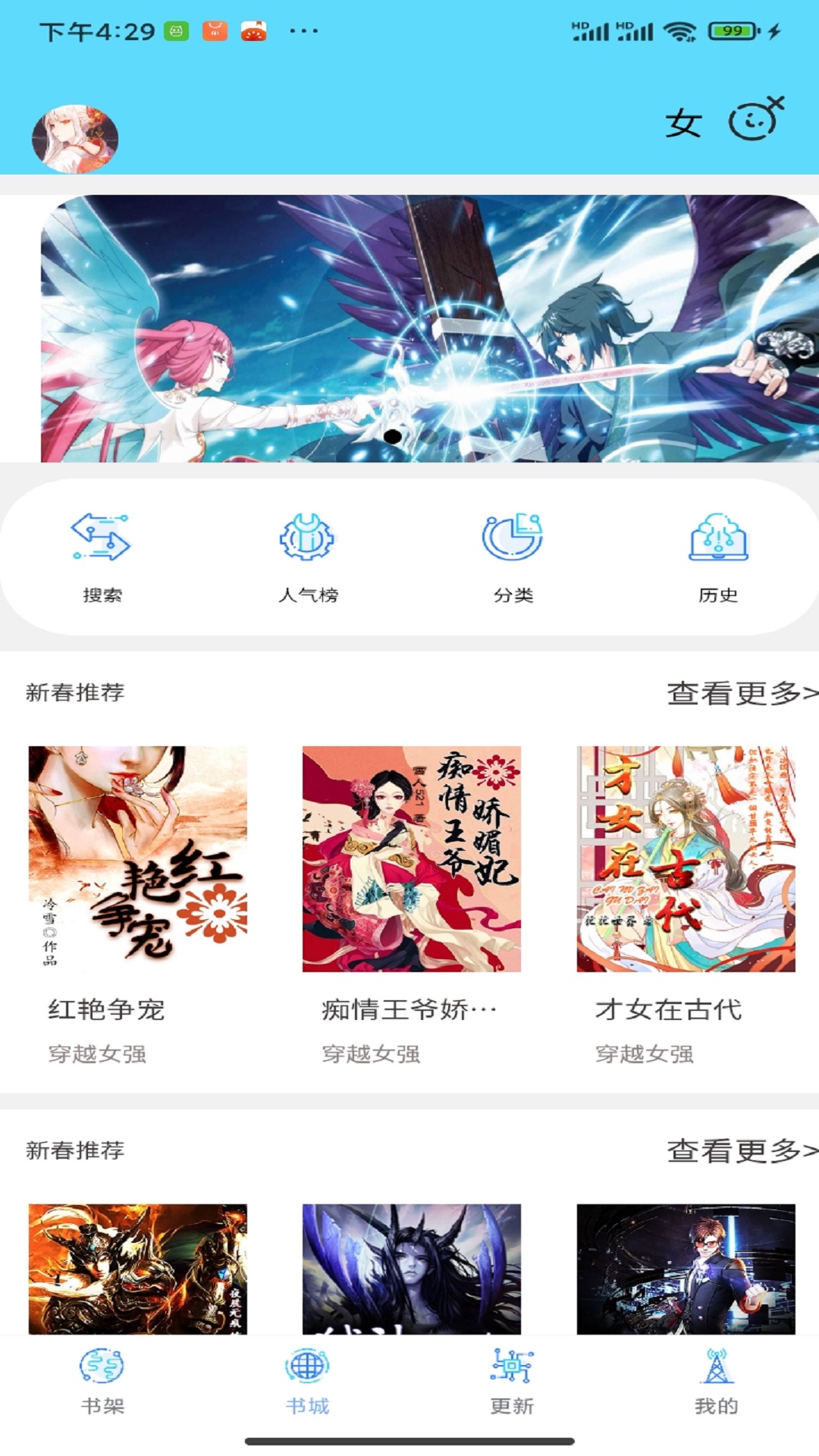Image resolution: width=819 pixels, height=1456 pixels.
Task: Tap the 女 gender channel switch
Action: (682, 123)
